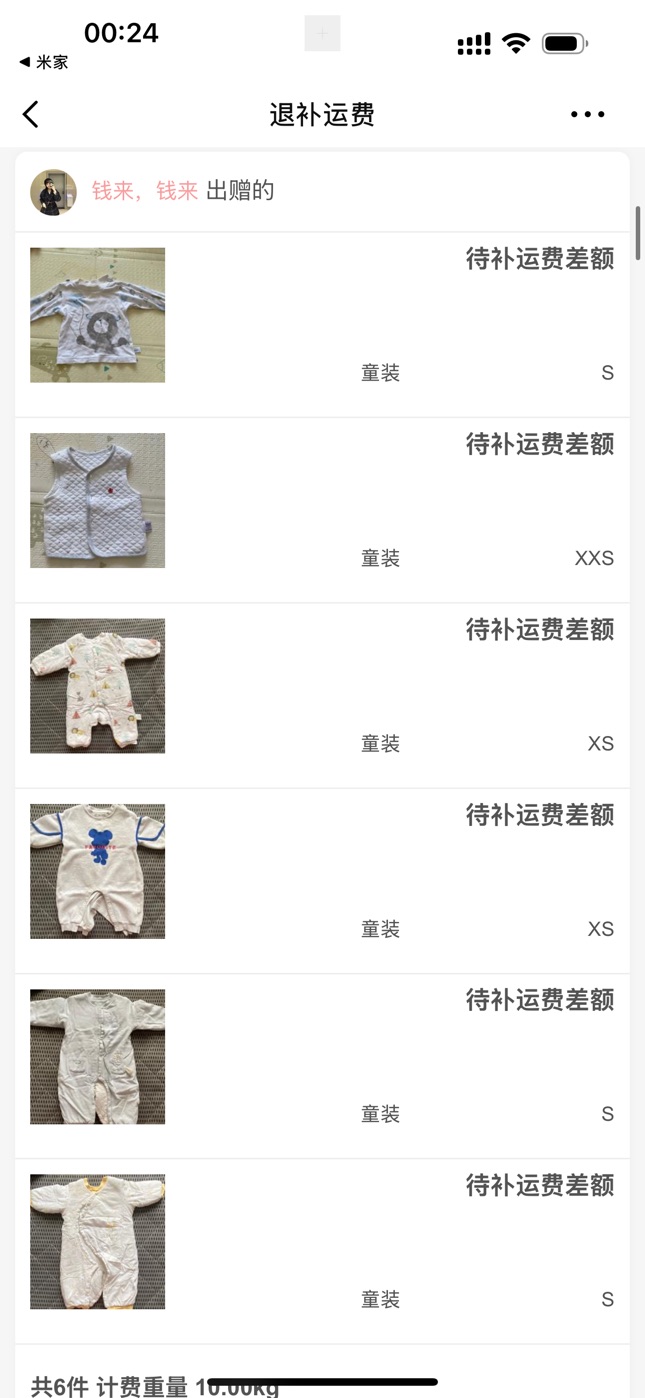The height and width of the screenshot is (1398, 645).
Task: Open the three-dot overflow menu
Action: point(587,115)
